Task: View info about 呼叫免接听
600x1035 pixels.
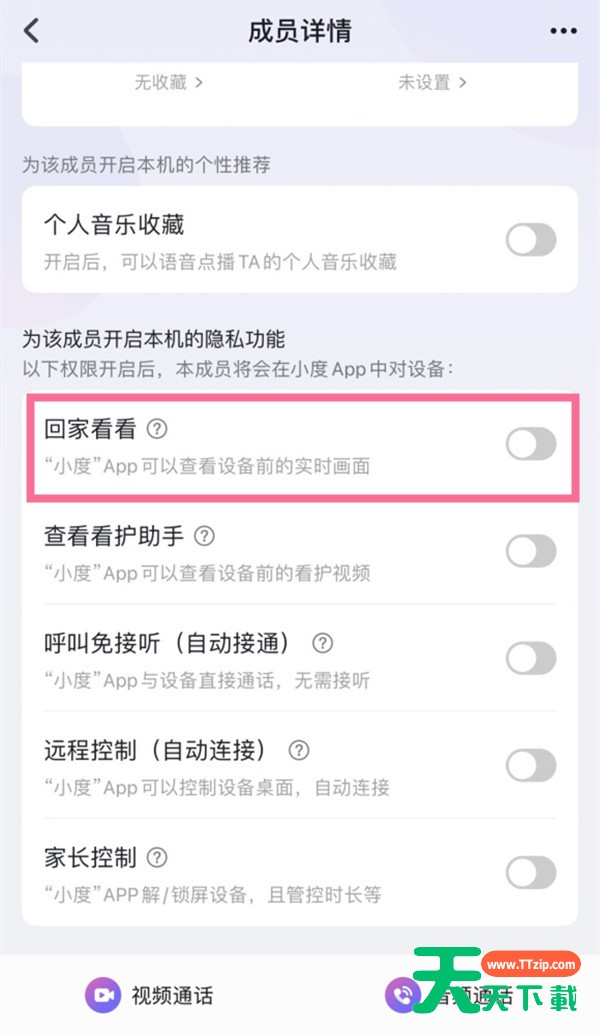Action: pos(323,643)
